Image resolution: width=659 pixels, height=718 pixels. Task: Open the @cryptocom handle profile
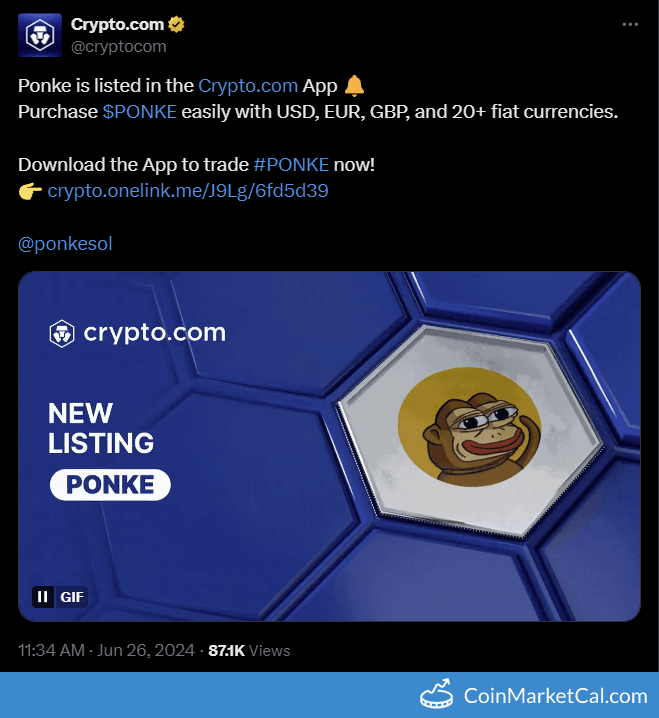tap(118, 46)
